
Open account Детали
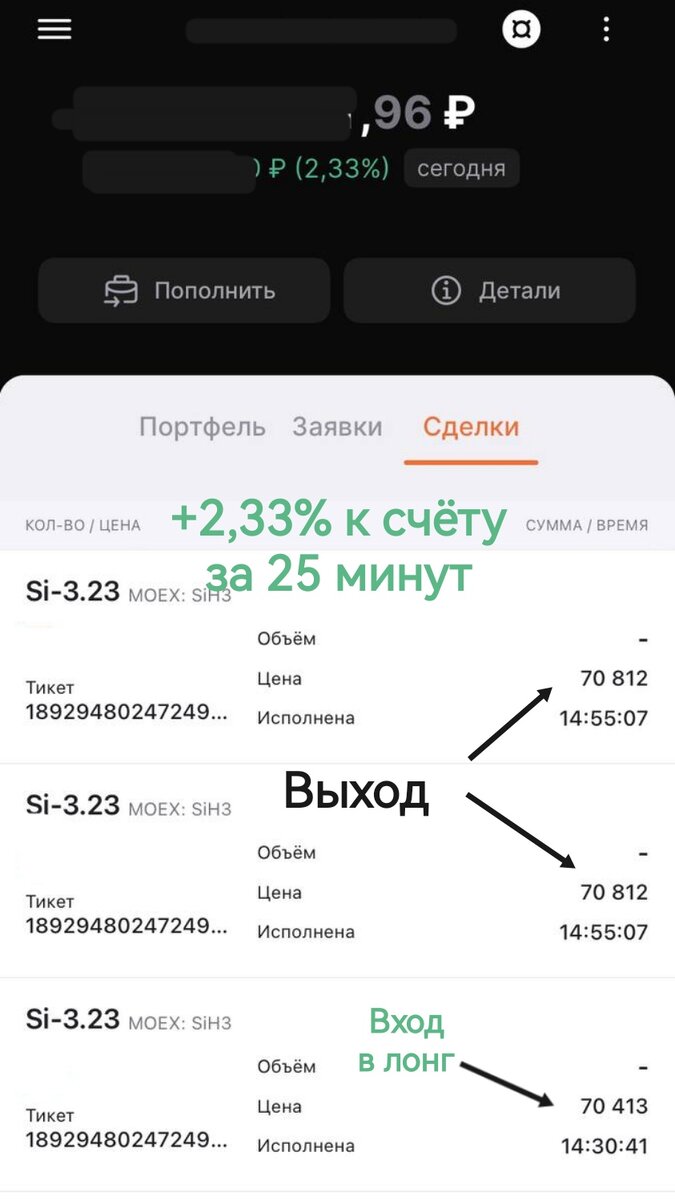(x=490, y=291)
